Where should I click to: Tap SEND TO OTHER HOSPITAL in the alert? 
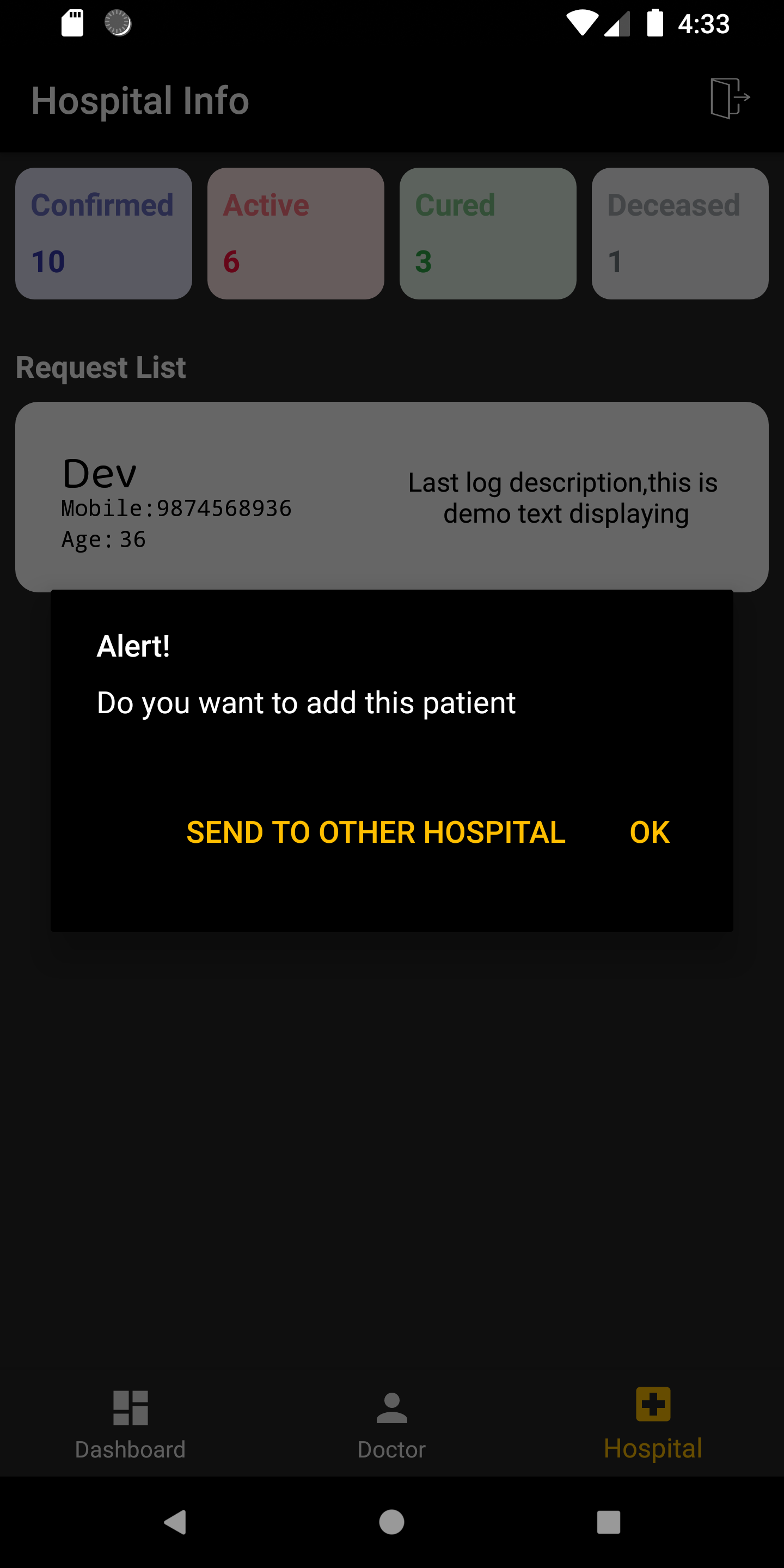(x=376, y=832)
